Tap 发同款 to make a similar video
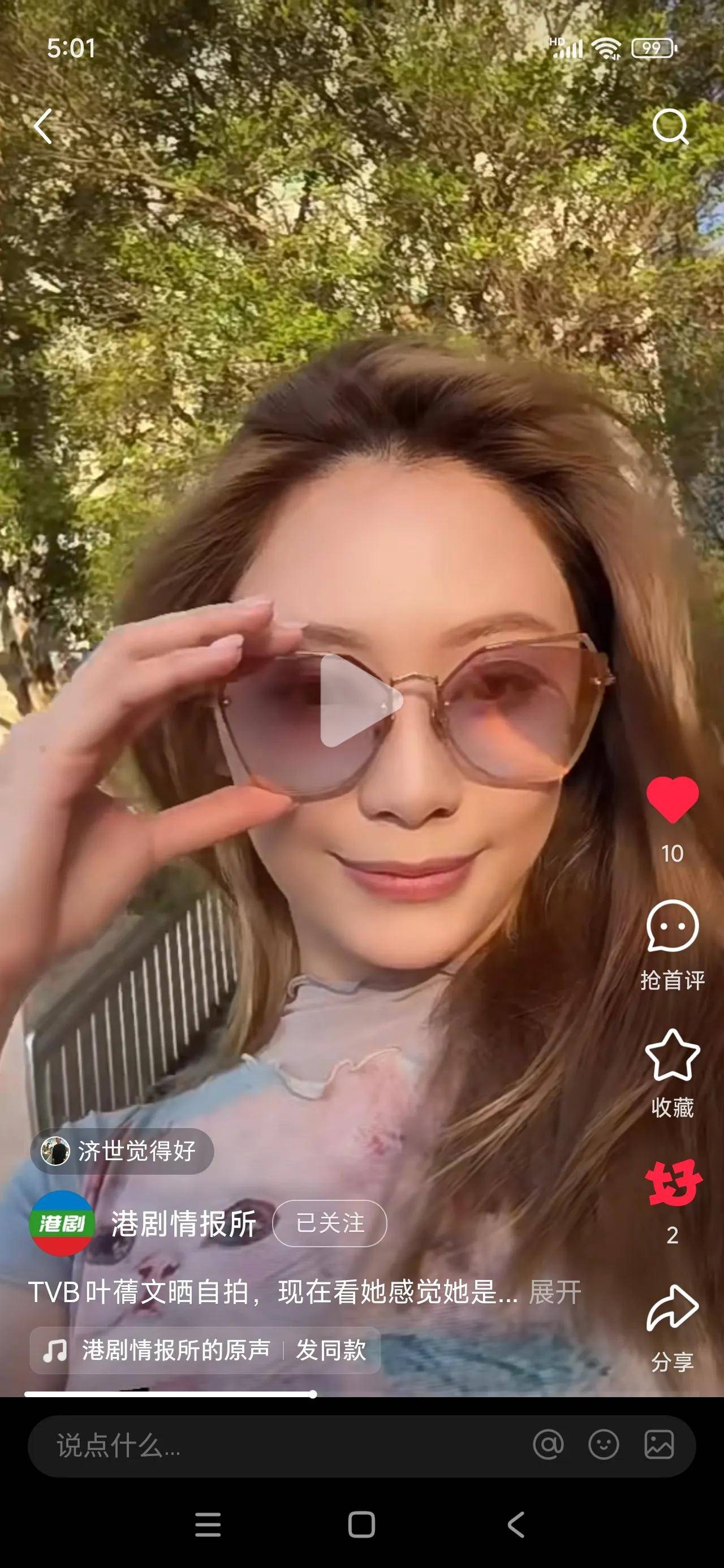Image resolution: width=724 pixels, height=1568 pixels. coord(331,1350)
